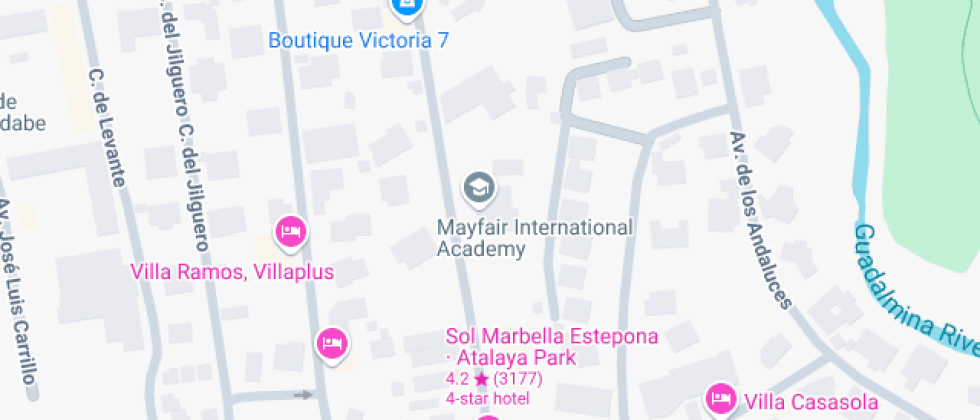Image resolution: width=980 pixels, height=420 pixels.
Task: Tap the unlabeled pink hotel pin below Villa Ramos
Action: click(332, 344)
